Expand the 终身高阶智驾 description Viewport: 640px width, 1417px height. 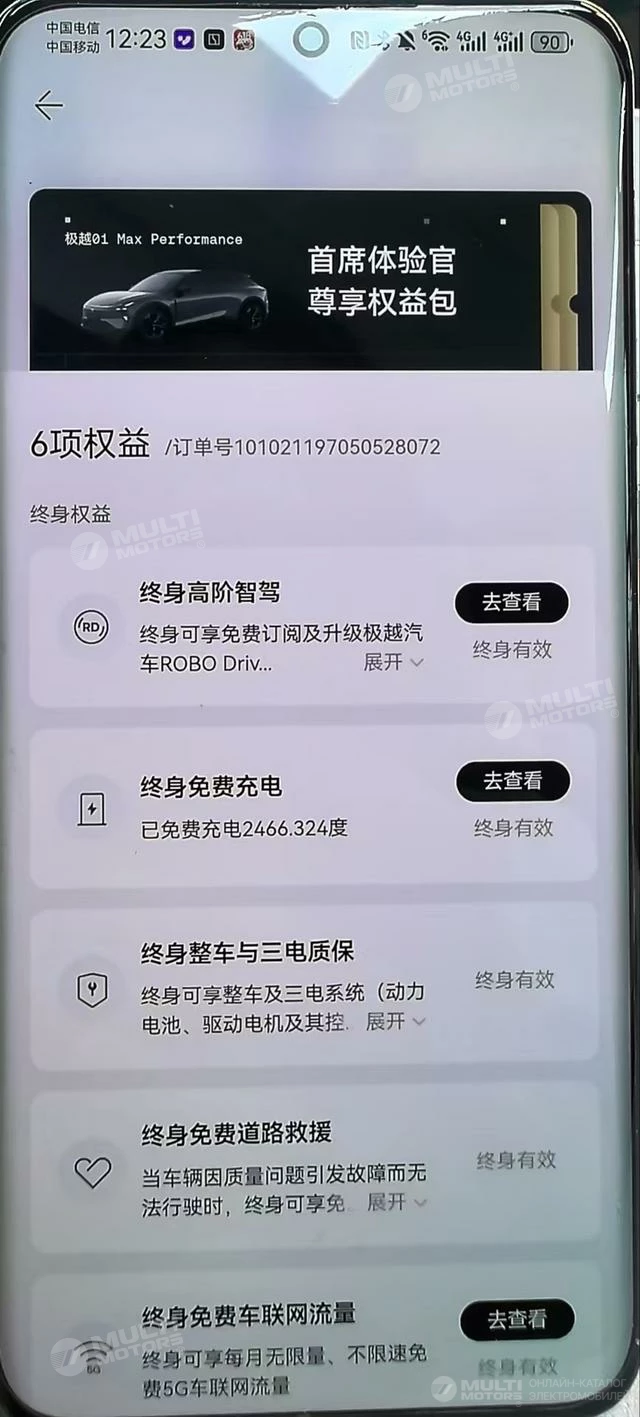(x=394, y=662)
